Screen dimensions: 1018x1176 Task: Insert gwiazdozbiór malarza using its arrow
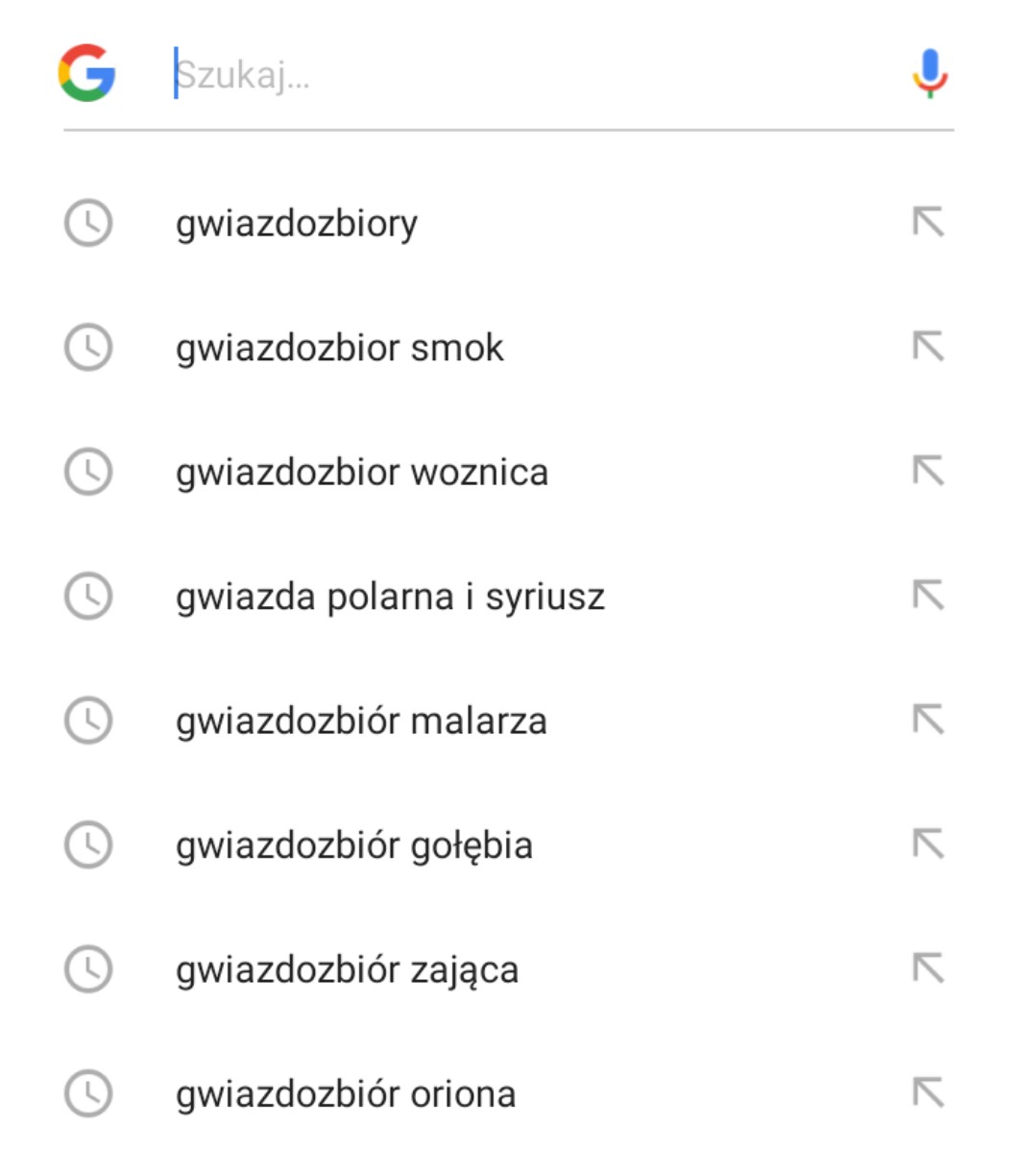[928, 720]
